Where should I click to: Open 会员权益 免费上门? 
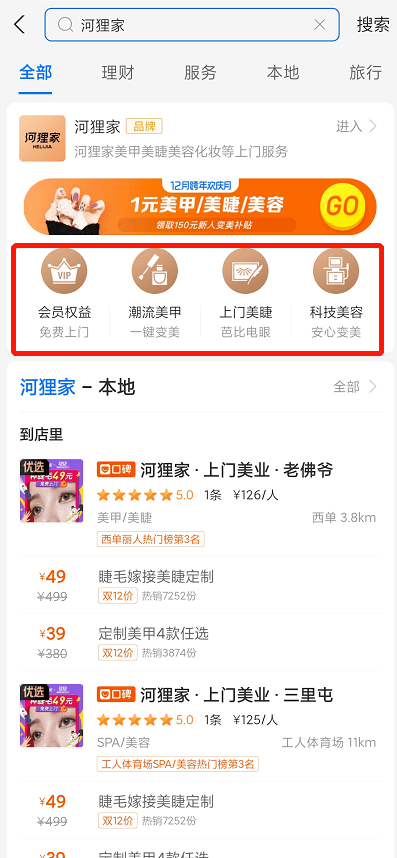coord(64,293)
